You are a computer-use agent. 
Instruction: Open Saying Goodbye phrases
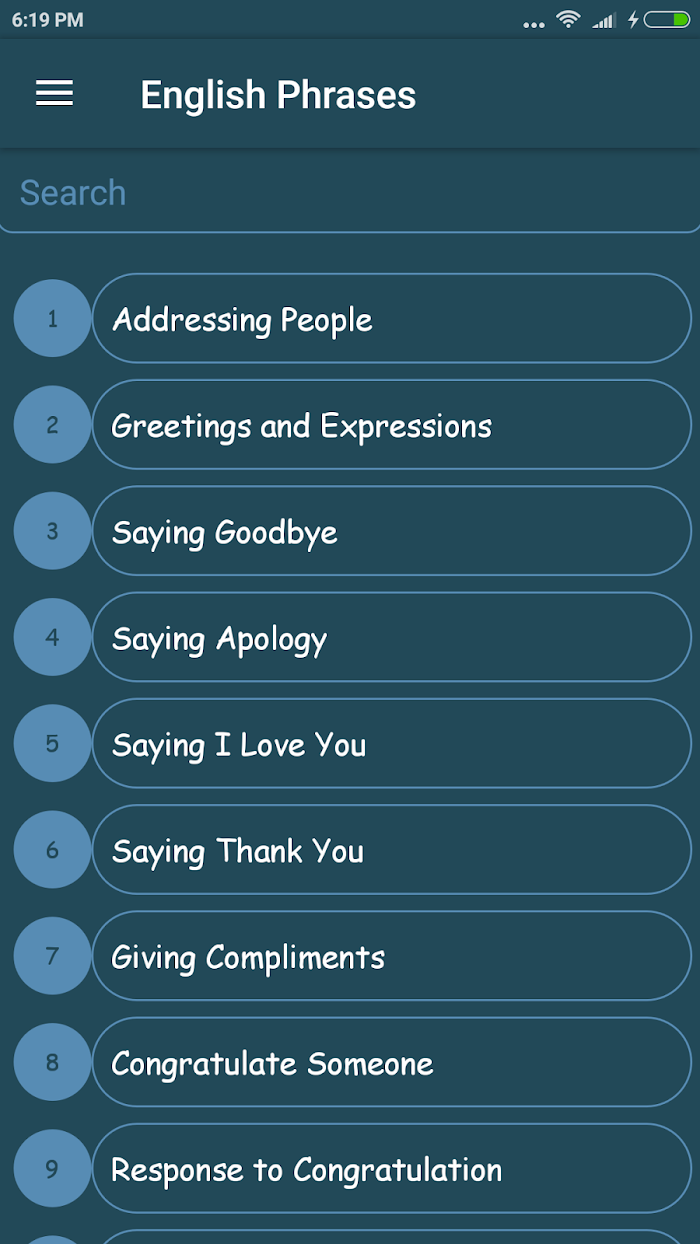click(x=391, y=531)
